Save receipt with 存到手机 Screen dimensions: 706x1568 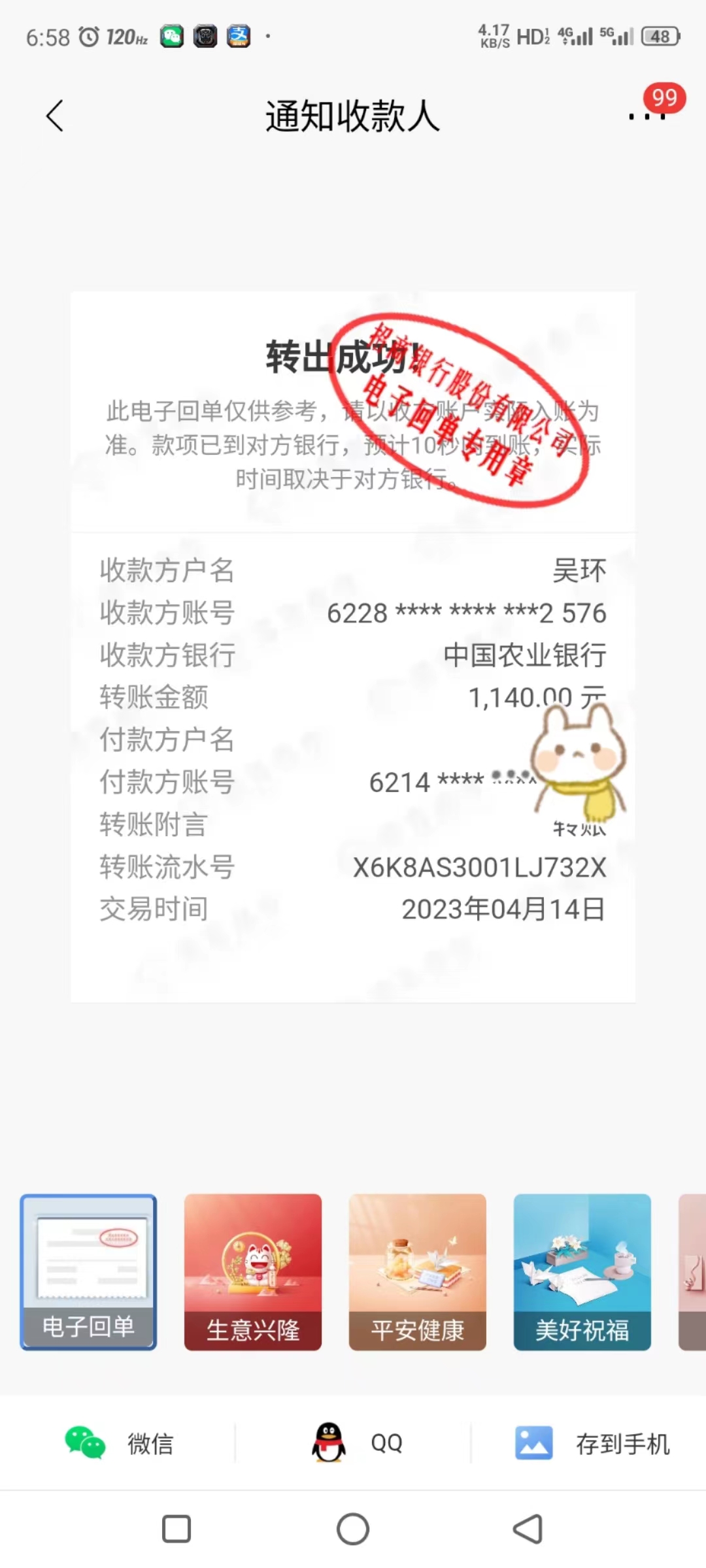592,1443
